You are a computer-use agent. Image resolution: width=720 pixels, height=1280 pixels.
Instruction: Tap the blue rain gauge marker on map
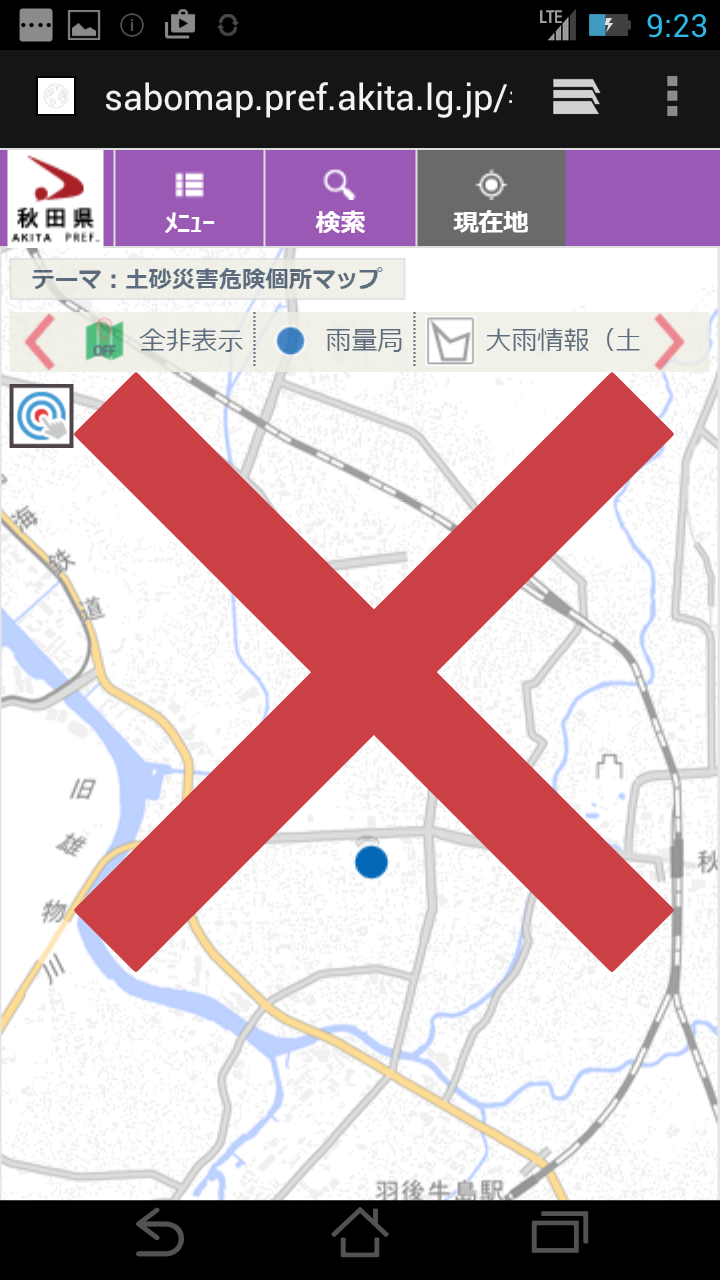371,861
